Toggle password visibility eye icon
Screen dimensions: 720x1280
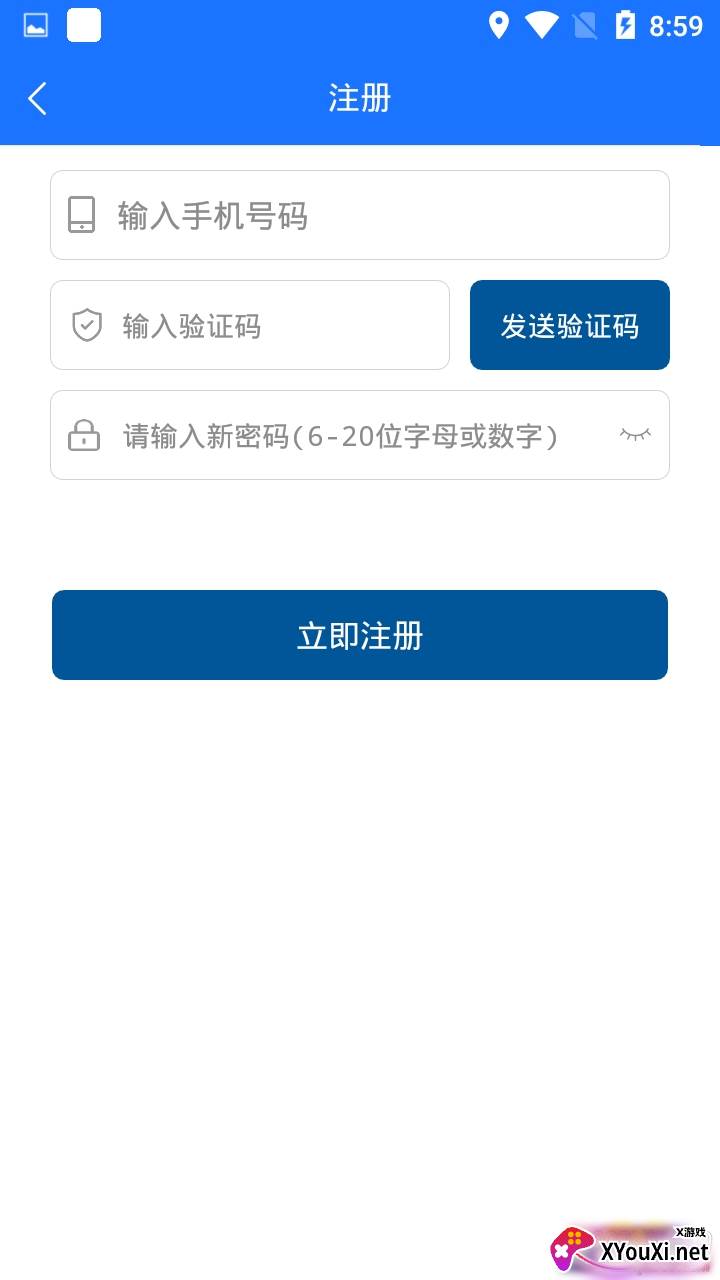click(x=635, y=434)
